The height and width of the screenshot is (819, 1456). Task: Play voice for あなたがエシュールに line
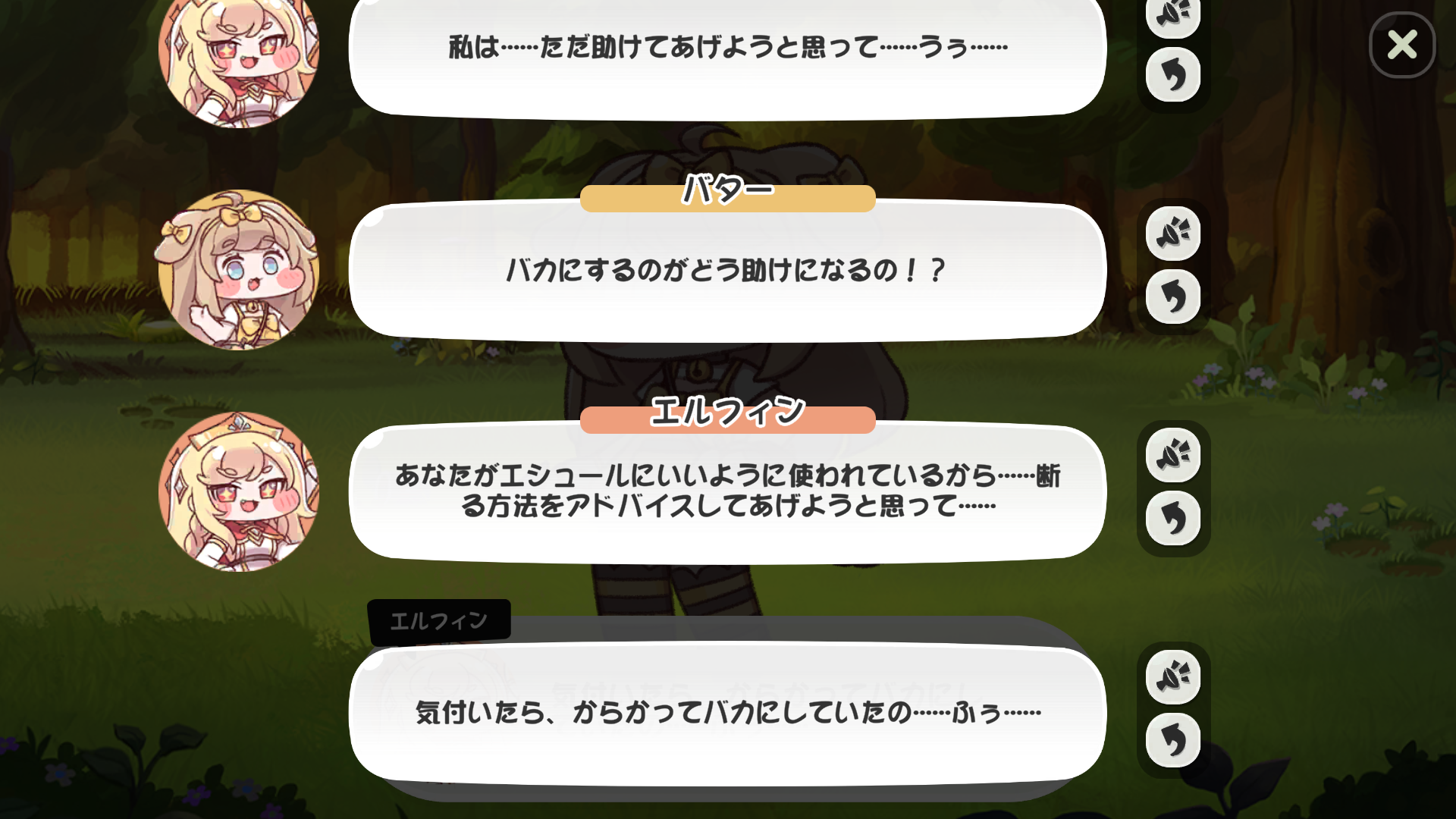1172,455
